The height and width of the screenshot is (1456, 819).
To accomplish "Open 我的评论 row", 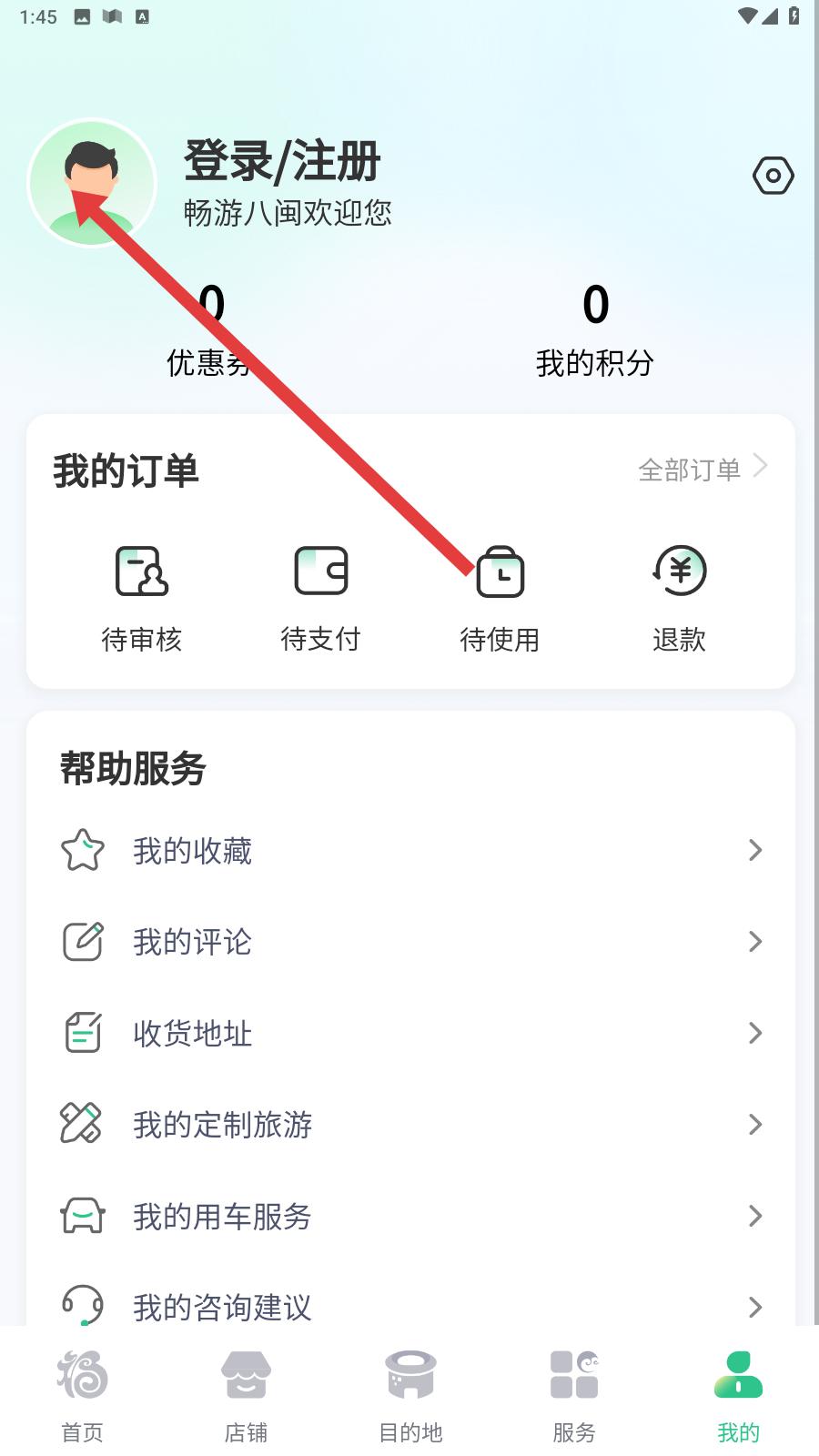I will [409, 942].
